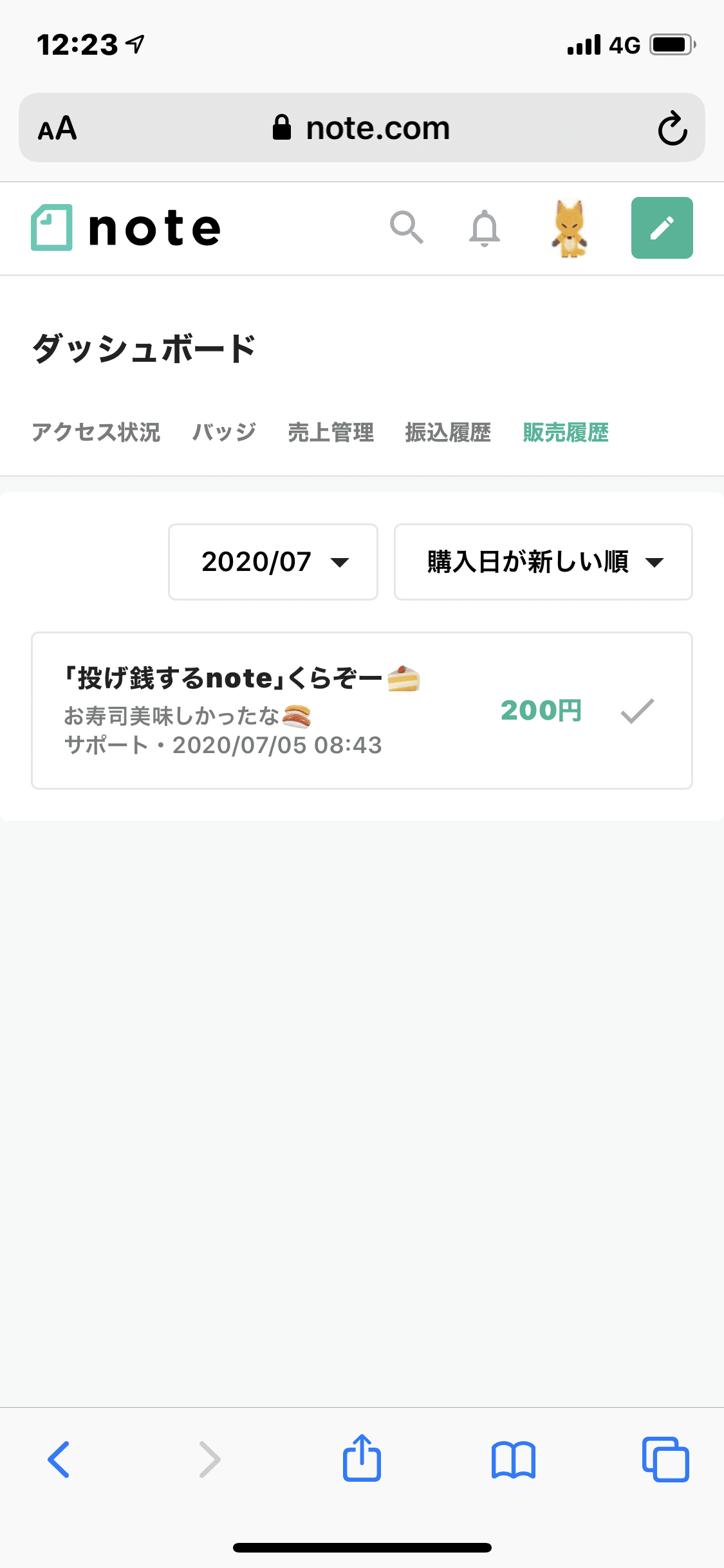Open the fox profile avatar menu
This screenshot has height=1568, width=724.
(570, 228)
